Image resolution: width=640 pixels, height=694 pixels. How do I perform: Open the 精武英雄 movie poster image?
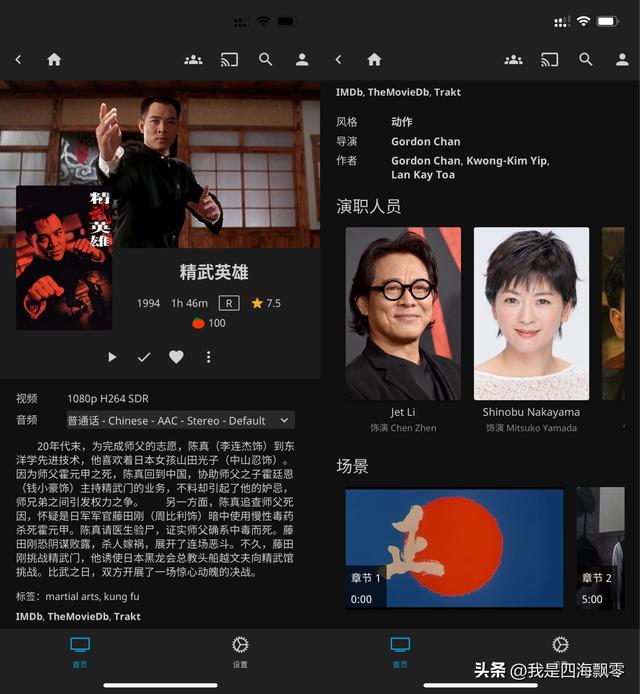64,258
